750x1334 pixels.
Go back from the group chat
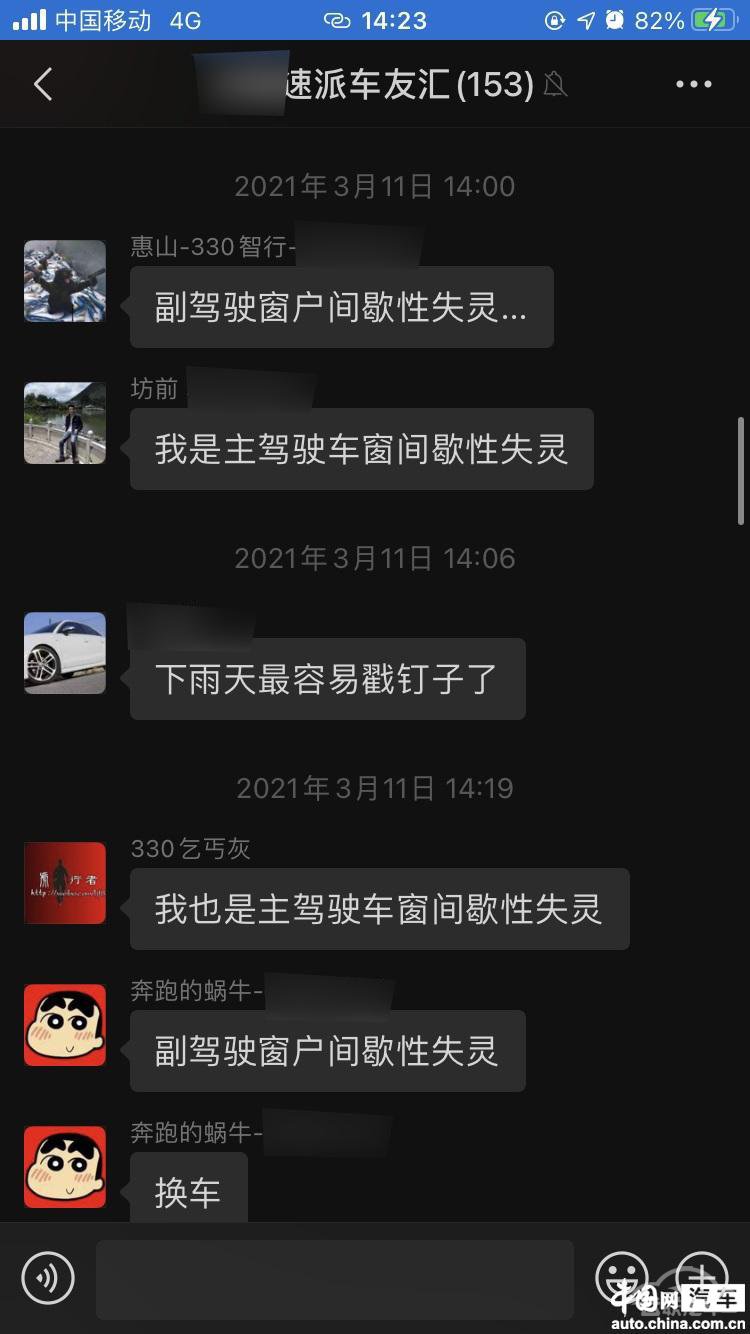(43, 85)
